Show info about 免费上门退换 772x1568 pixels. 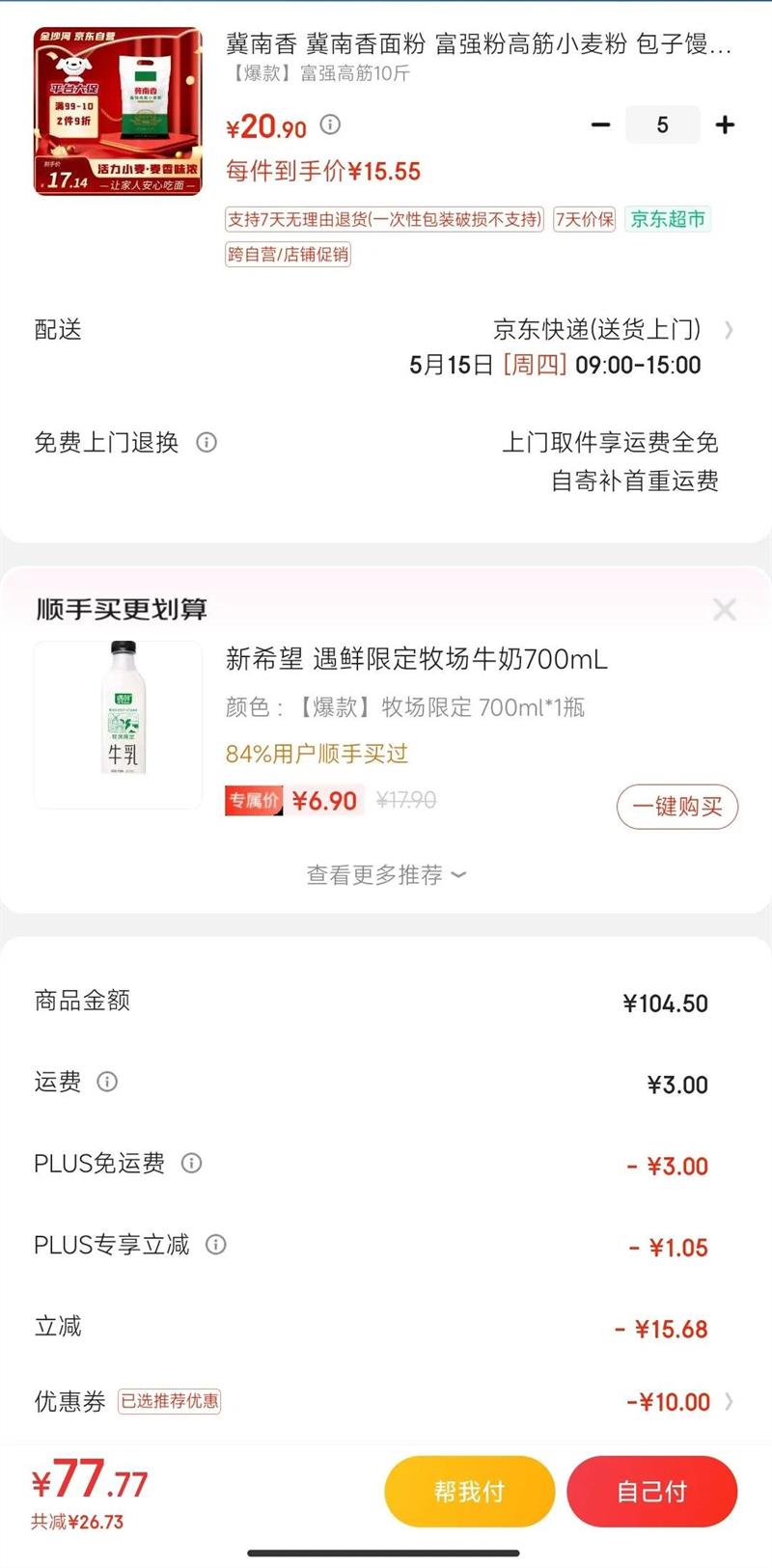coord(207,443)
